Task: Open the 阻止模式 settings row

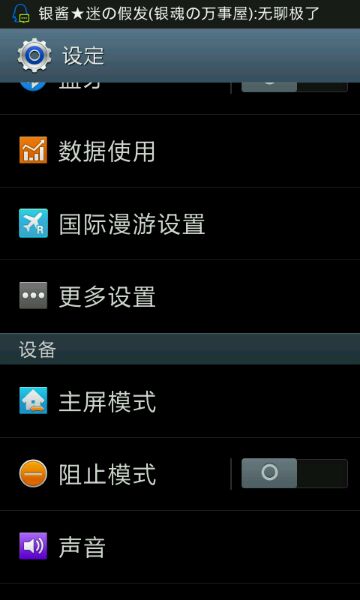Action: (115, 474)
